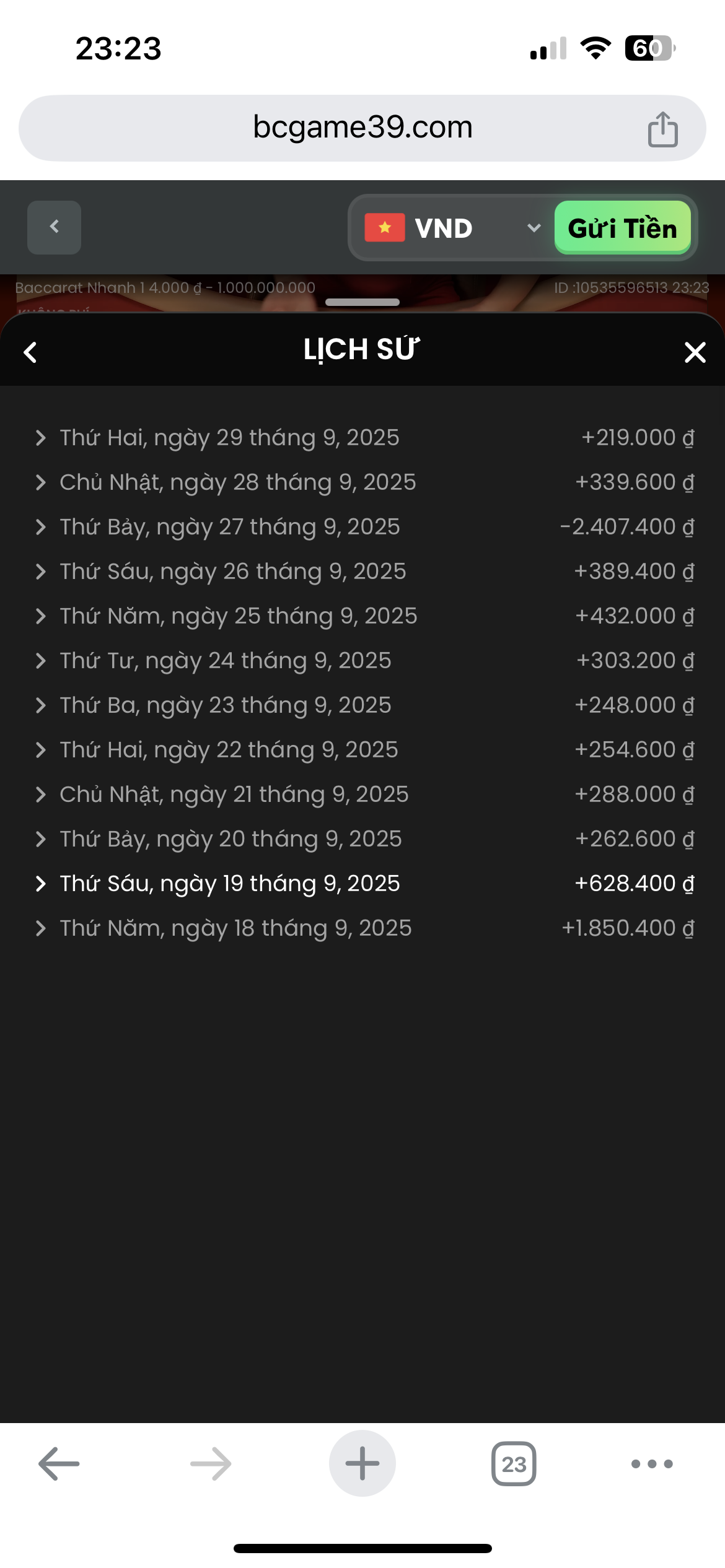Open the bcgame39.com address bar

(x=362, y=128)
